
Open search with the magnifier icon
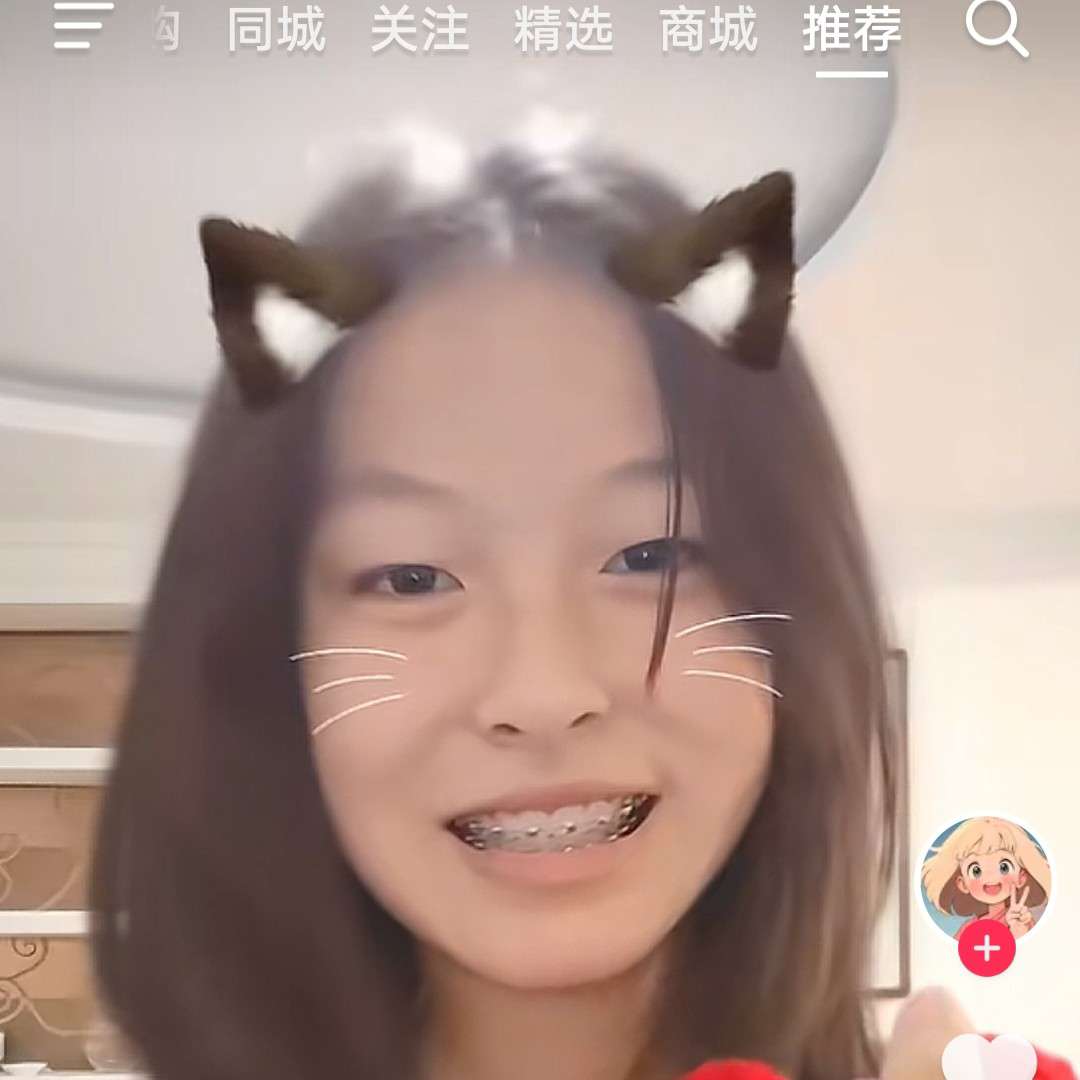(x=996, y=28)
